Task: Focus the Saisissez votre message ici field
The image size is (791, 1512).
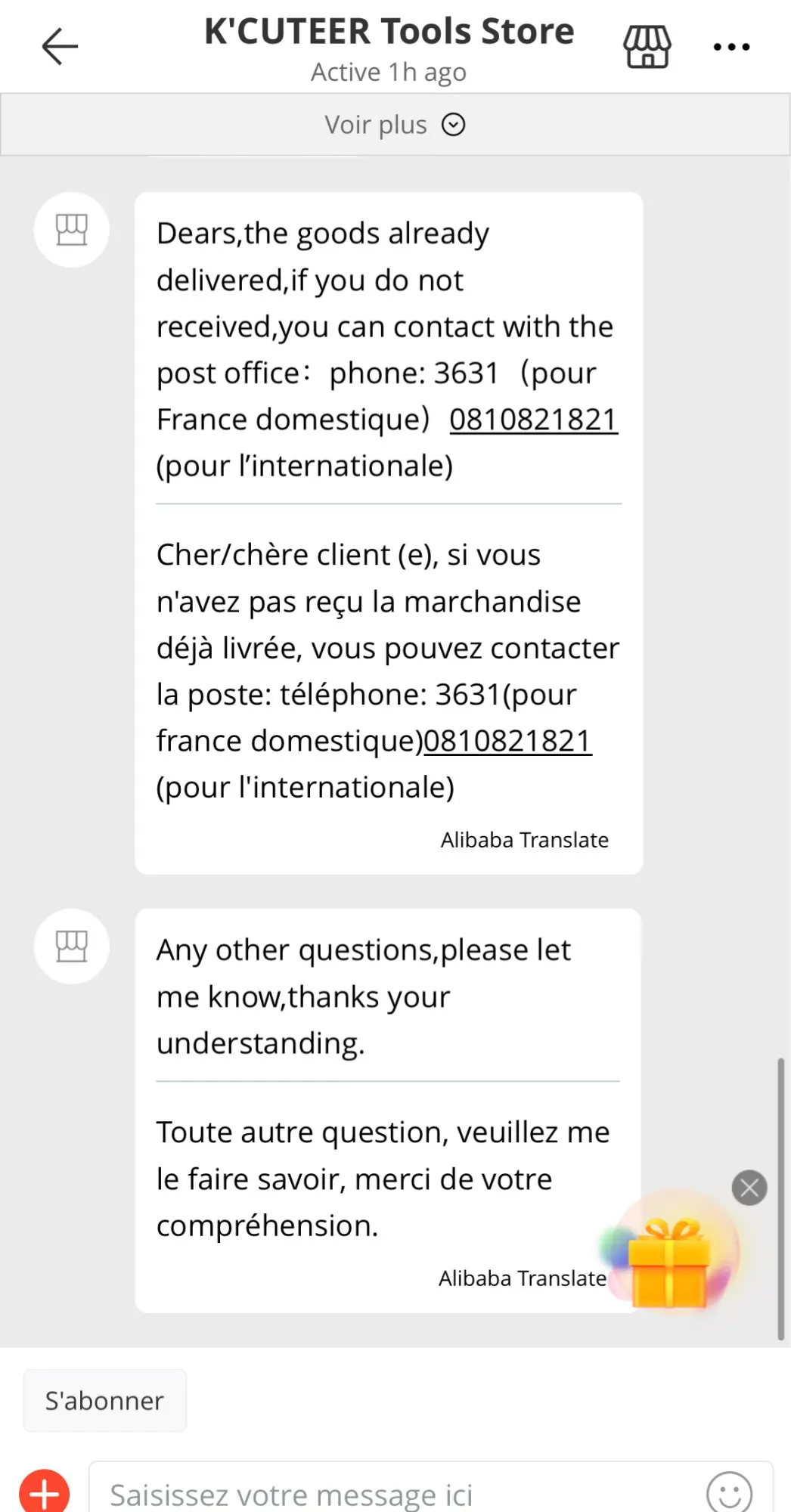Action: (393, 1494)
